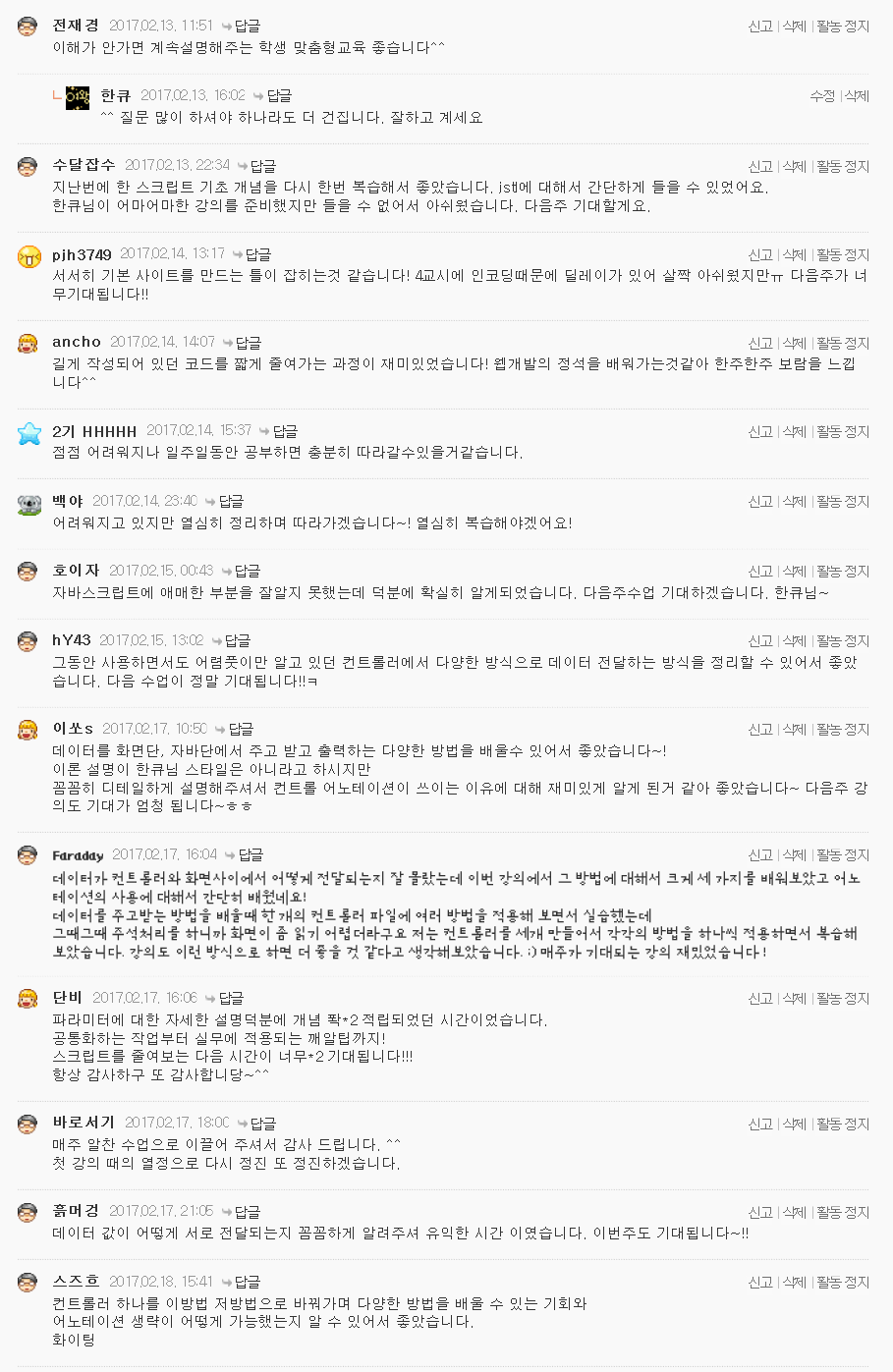
Task: Report 백야's comment via 신고
Action: [760, 501]
